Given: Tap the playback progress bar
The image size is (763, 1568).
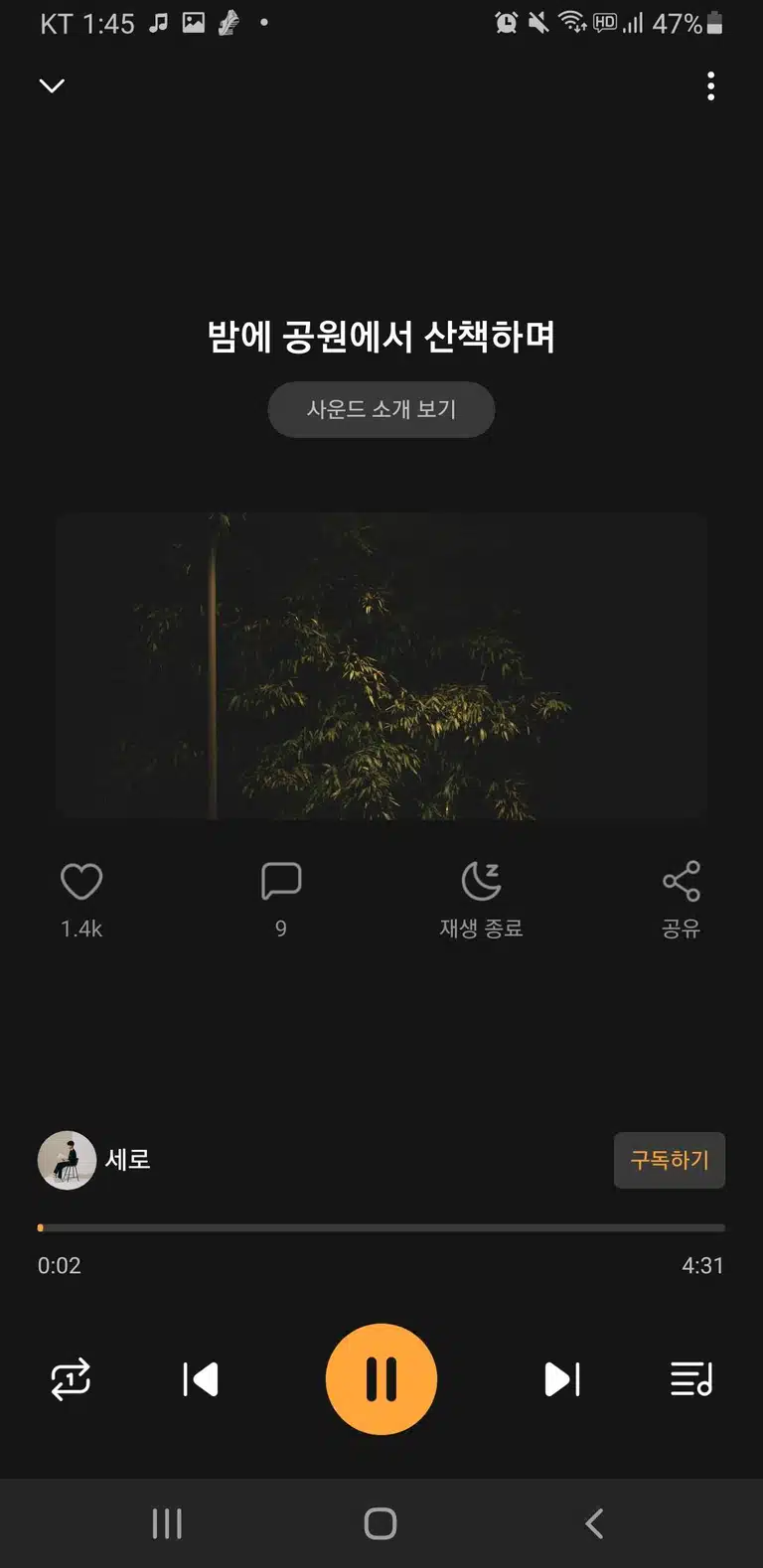Looking at the screenshot, I should [x=381, y=1228].
